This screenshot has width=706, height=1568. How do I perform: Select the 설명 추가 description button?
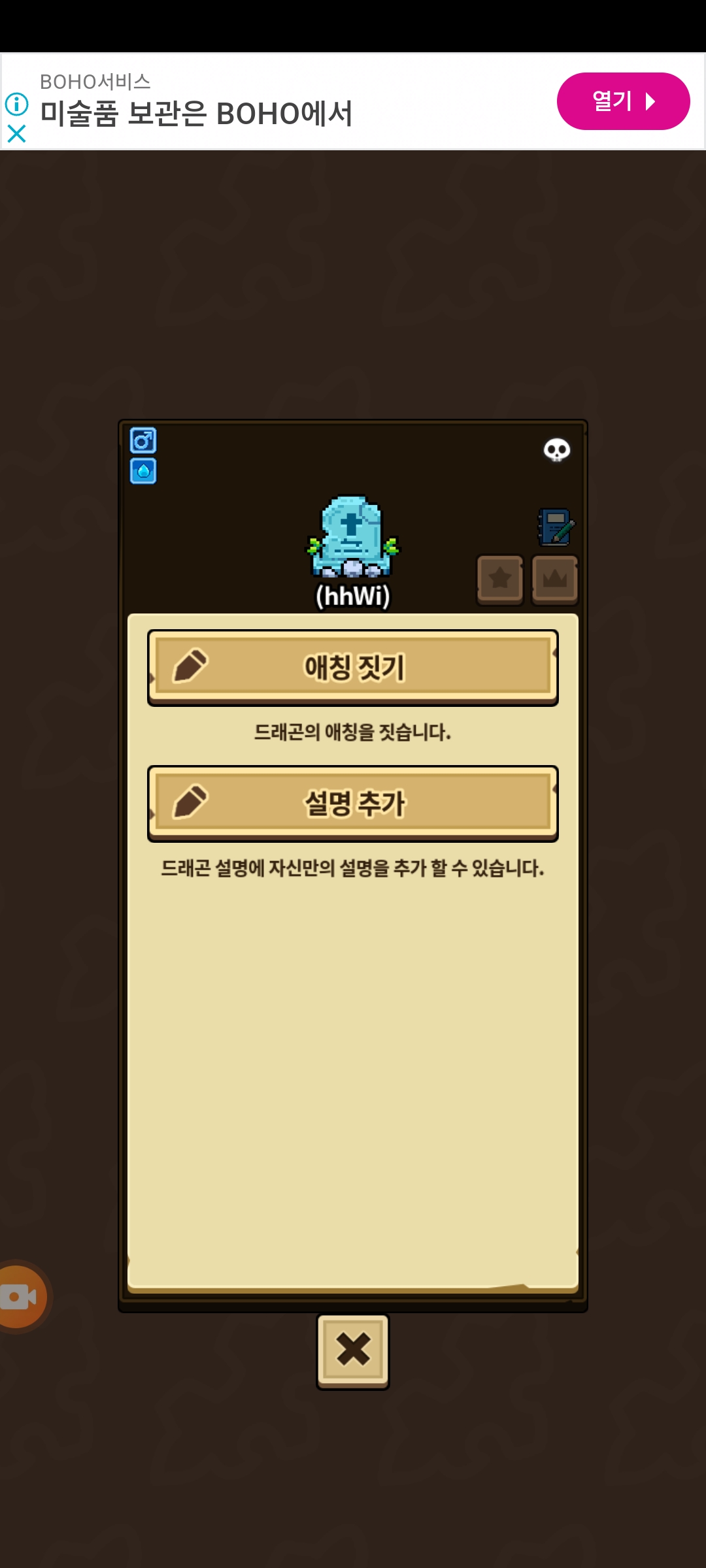353,803
